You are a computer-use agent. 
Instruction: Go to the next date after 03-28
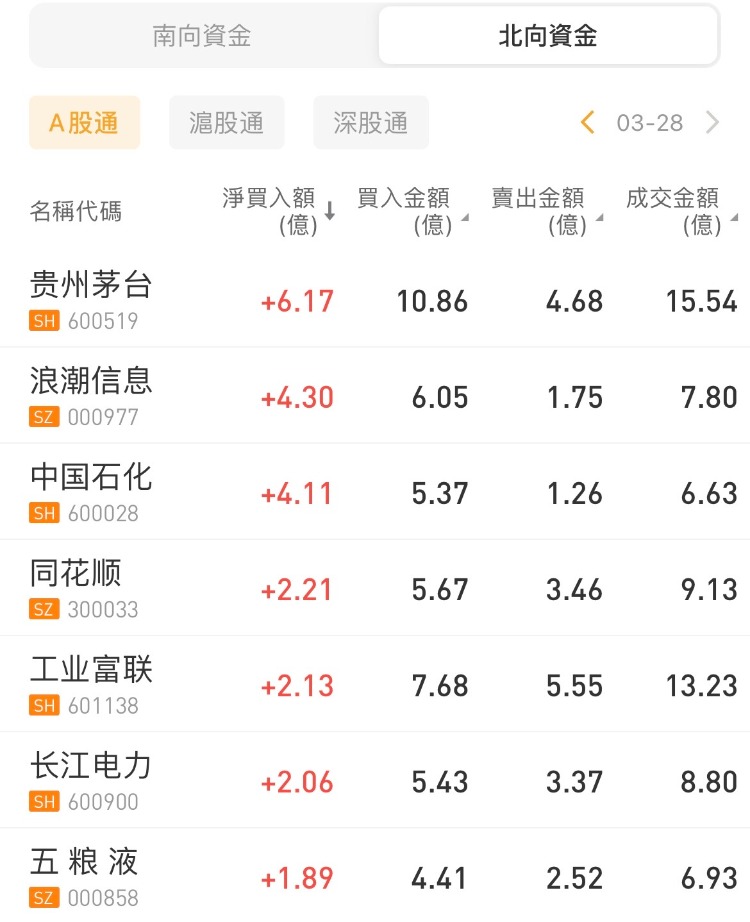click(x=713, y=123)
